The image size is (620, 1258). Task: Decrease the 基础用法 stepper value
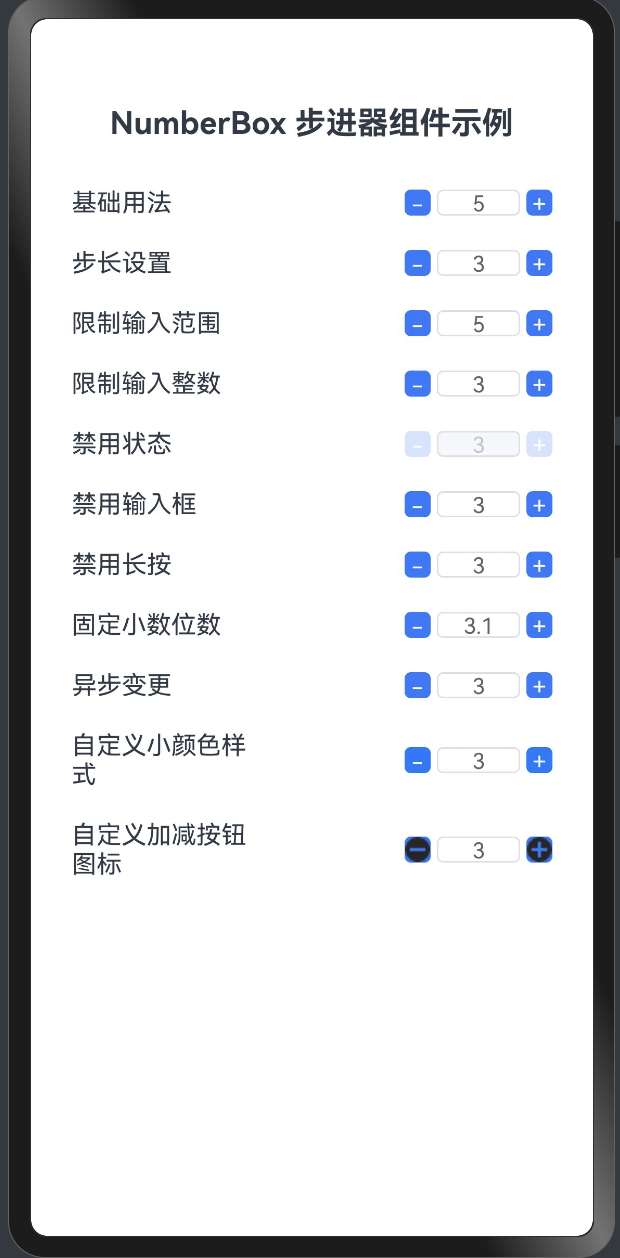418,204
